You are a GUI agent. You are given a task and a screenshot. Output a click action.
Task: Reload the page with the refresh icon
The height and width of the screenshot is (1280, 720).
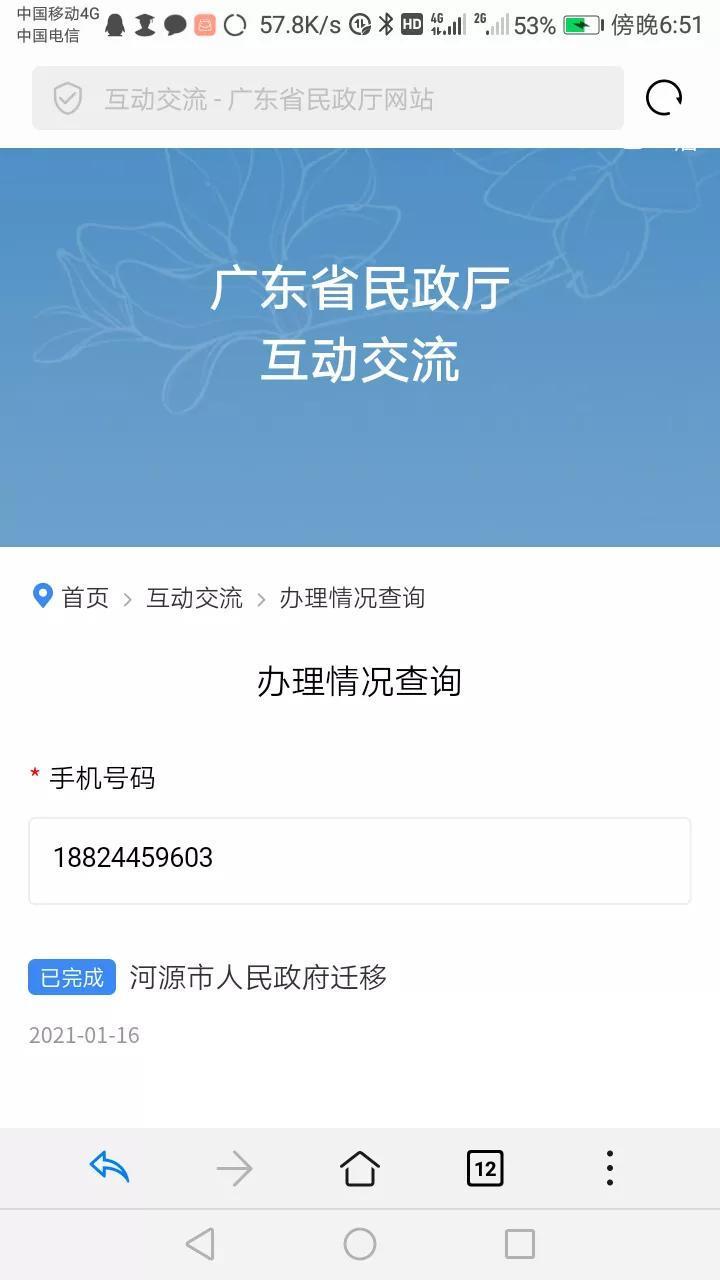click(664, 98)
